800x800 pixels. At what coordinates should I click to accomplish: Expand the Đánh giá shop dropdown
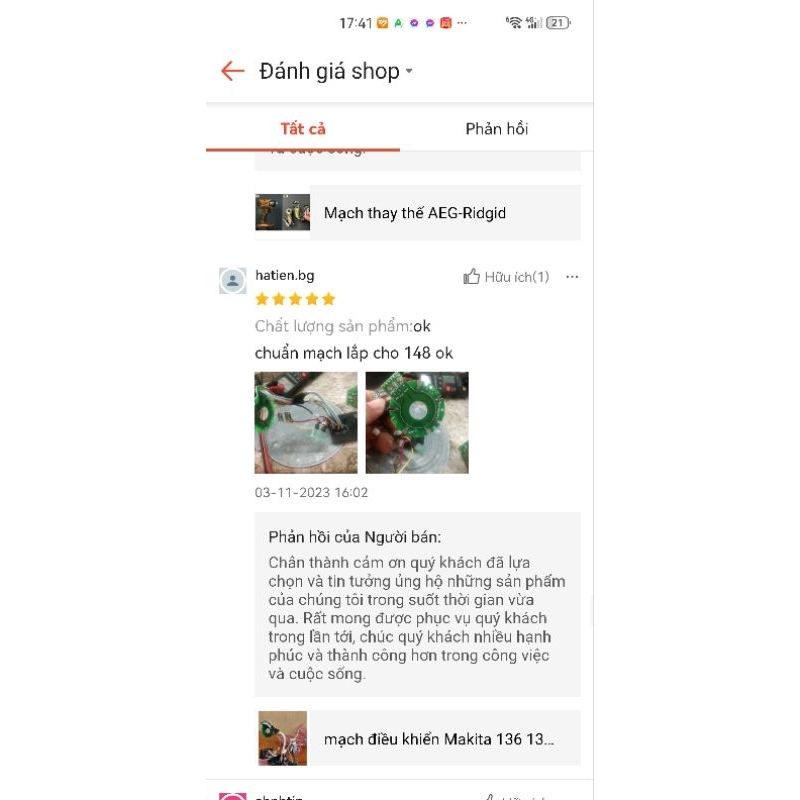(x=409, y=72)
